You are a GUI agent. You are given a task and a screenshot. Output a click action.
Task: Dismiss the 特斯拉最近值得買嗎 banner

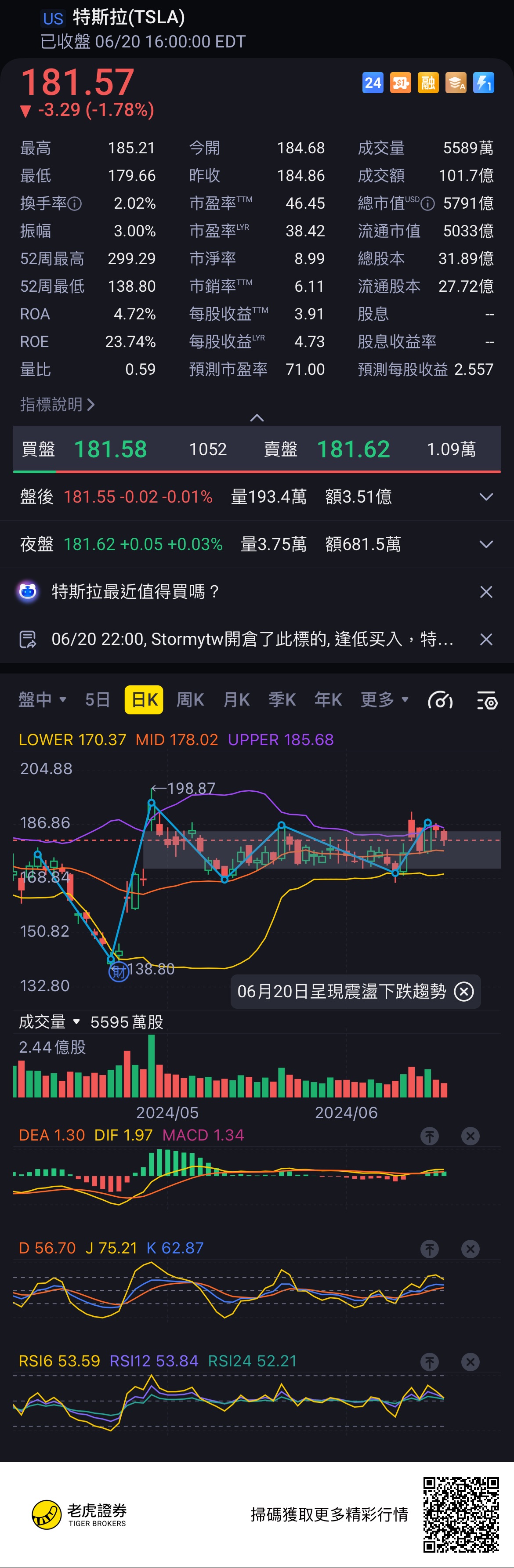486,592
